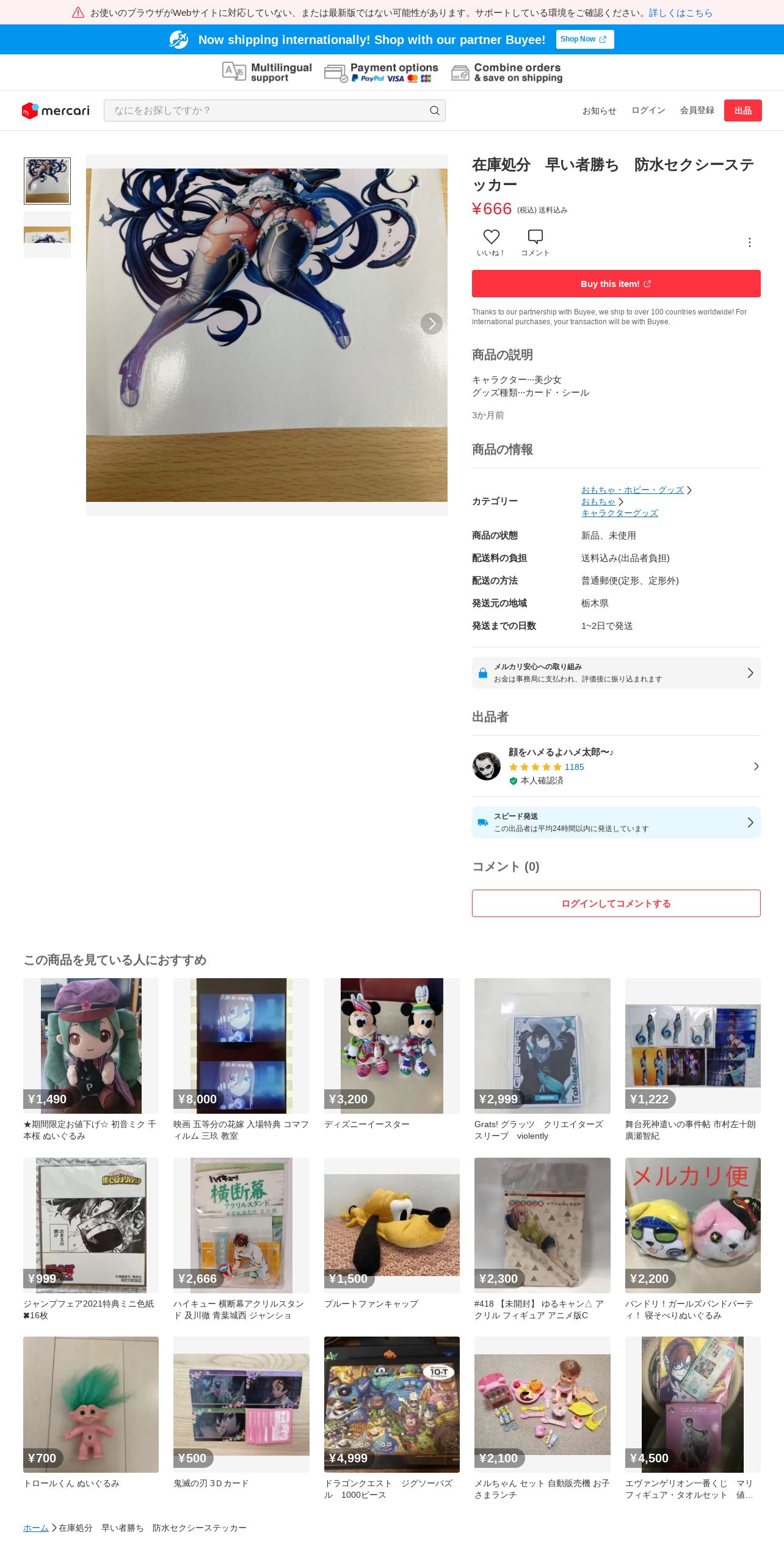This screenshot has height=1568, width=784.
Task: Open 会員登録 registration
Action: click(697, 111)
